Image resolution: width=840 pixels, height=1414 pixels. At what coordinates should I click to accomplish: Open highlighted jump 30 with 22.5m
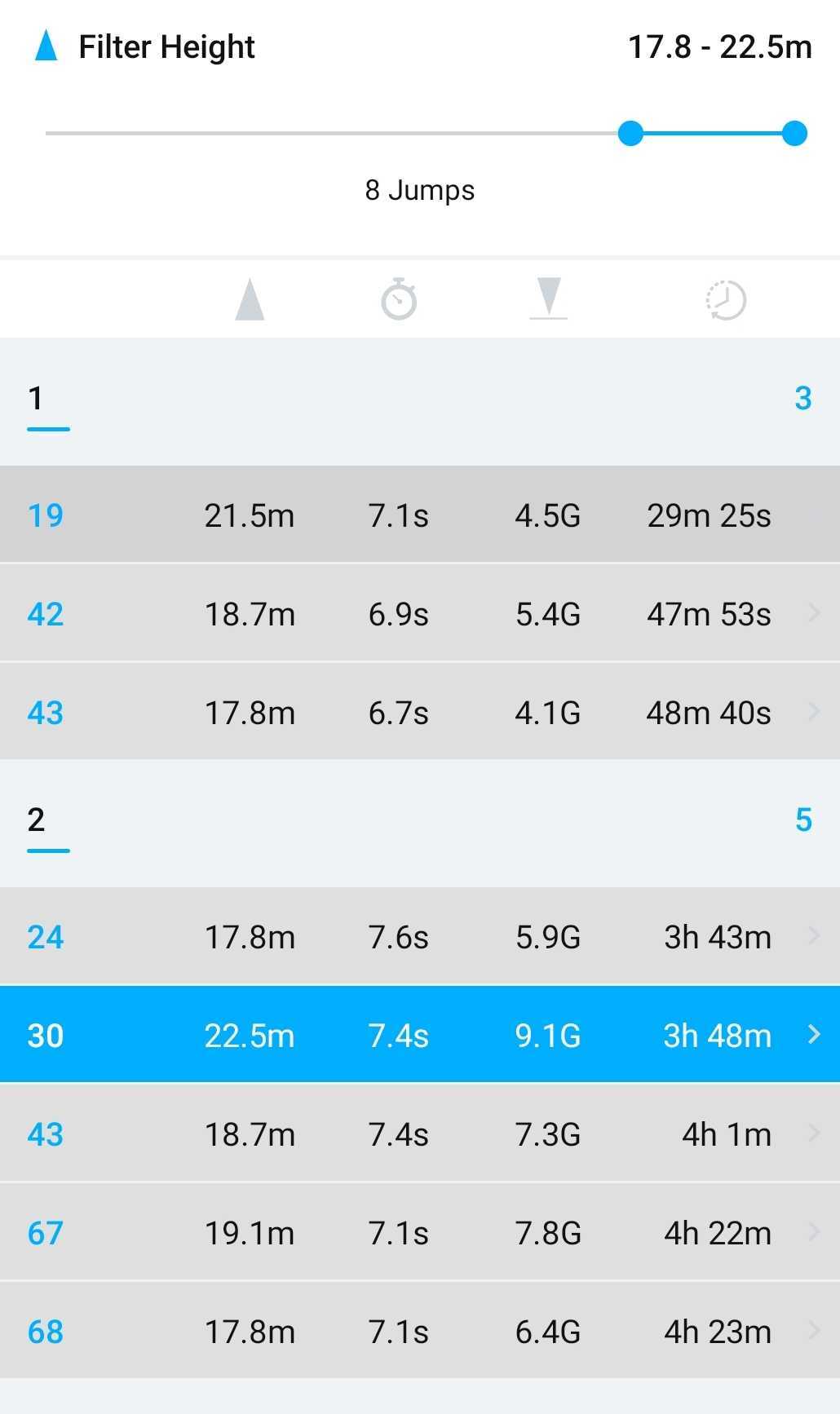coord(420,1035)
